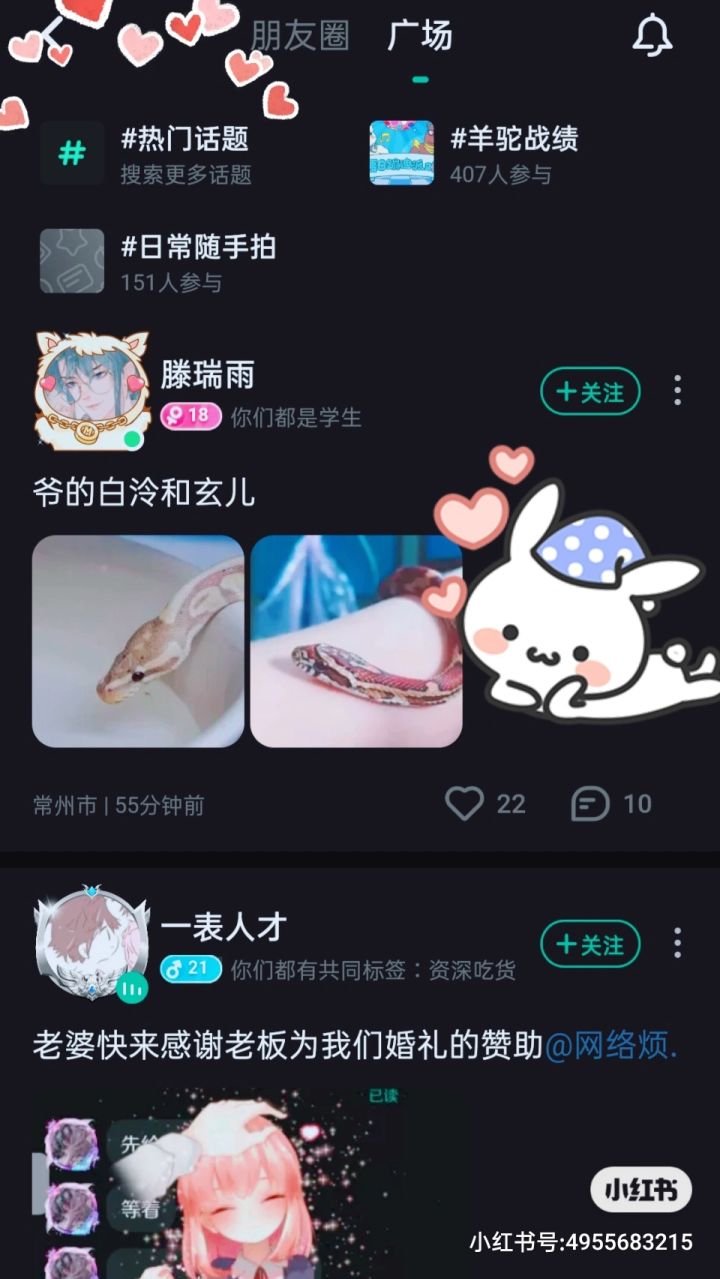Like 滕瑞雨's post
Screen dimensions: 720x1279
click(x=465, y=803)
